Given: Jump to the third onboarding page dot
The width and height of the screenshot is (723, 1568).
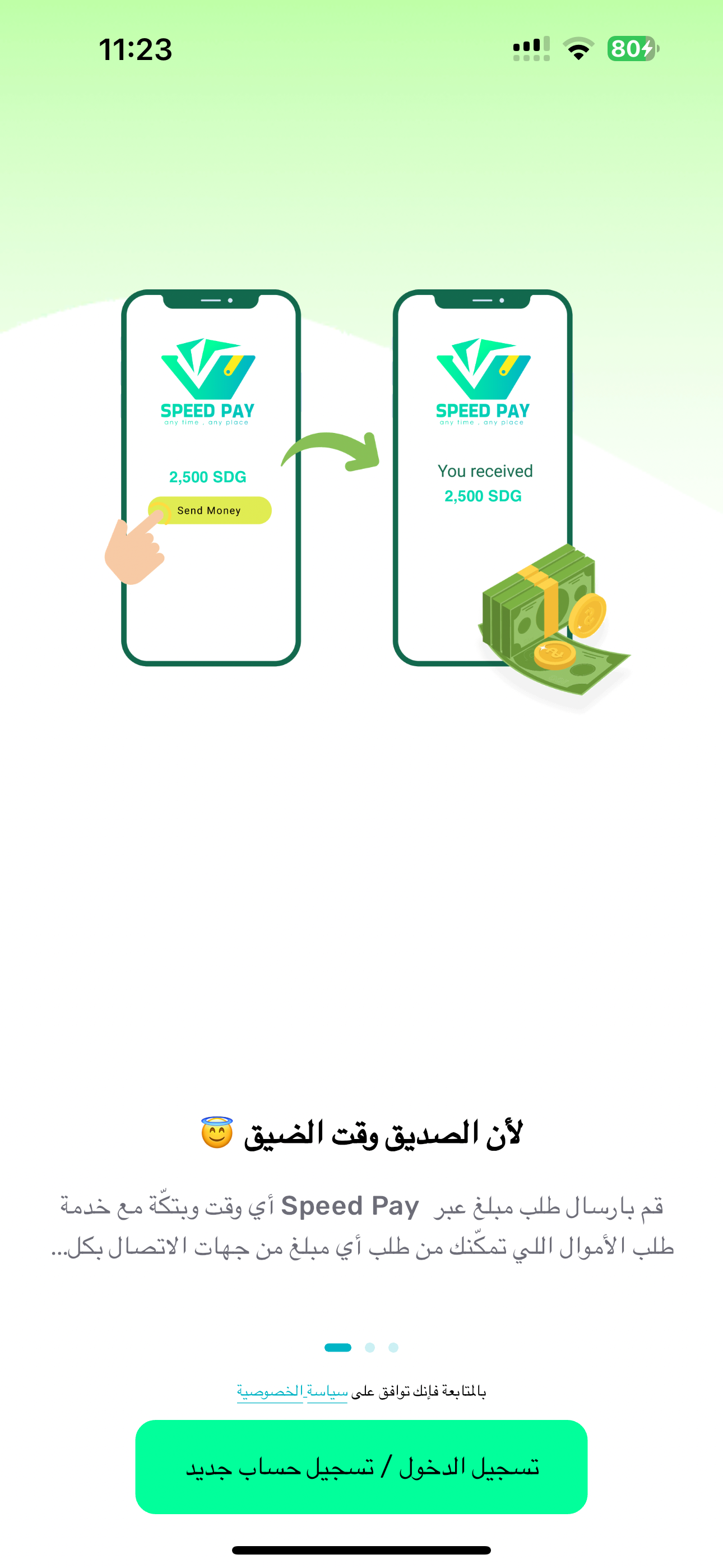Looking at the screenshot, I should coord(393,1347).
